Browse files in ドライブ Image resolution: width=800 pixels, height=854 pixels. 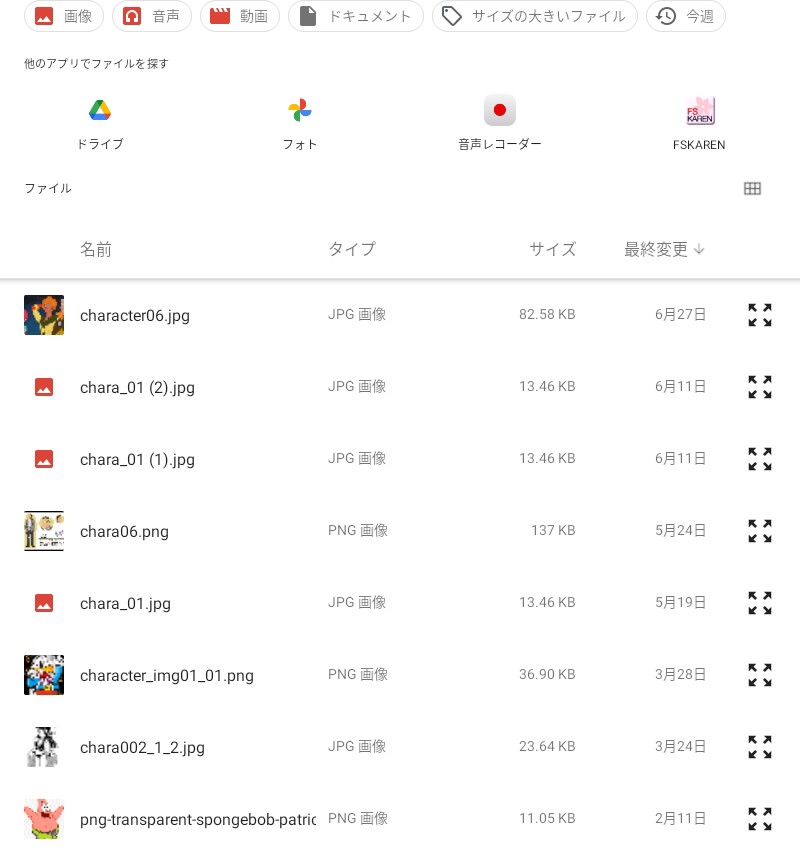coord(100,124)
